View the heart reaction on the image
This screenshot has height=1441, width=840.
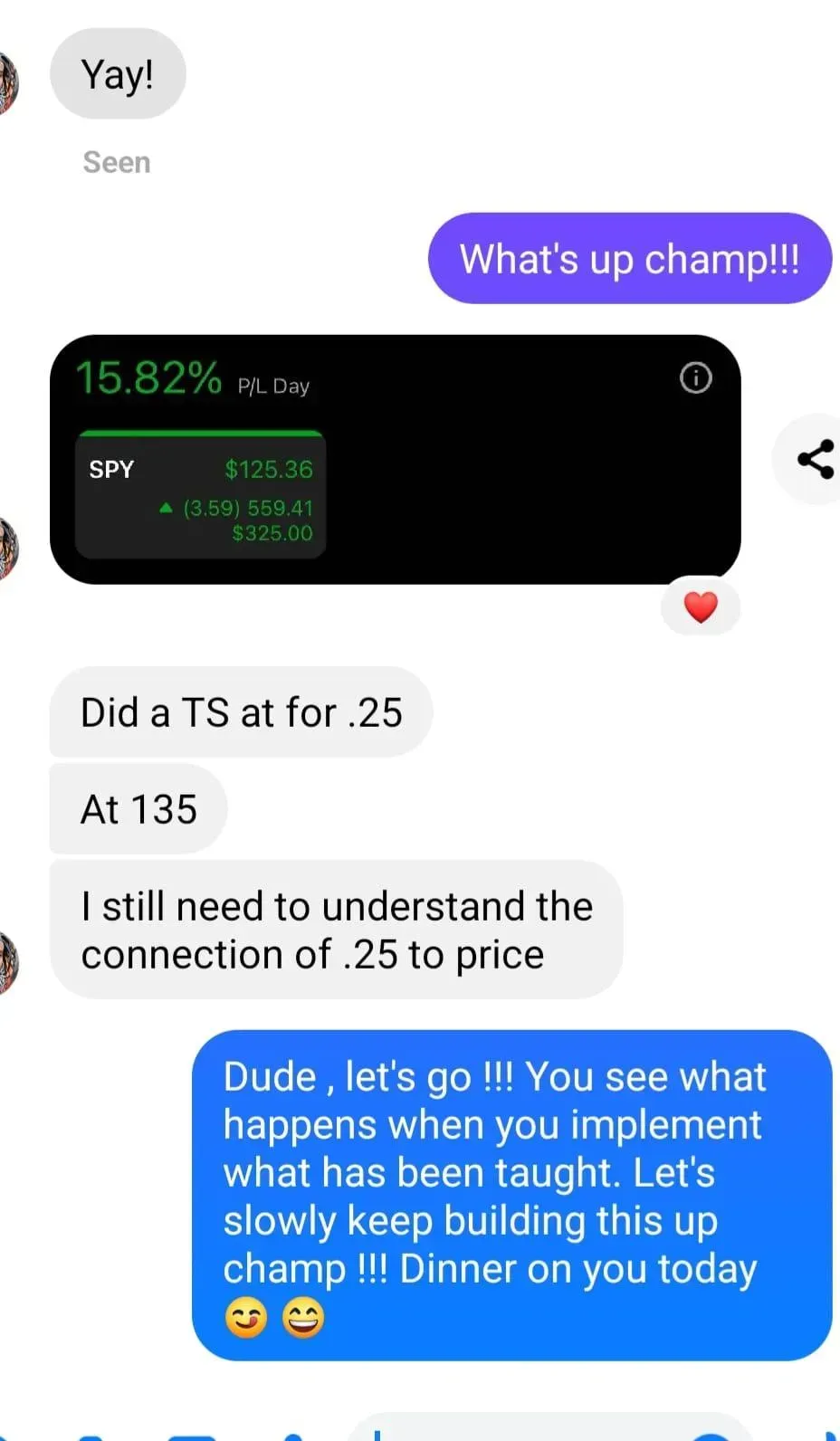pos(701,606)
